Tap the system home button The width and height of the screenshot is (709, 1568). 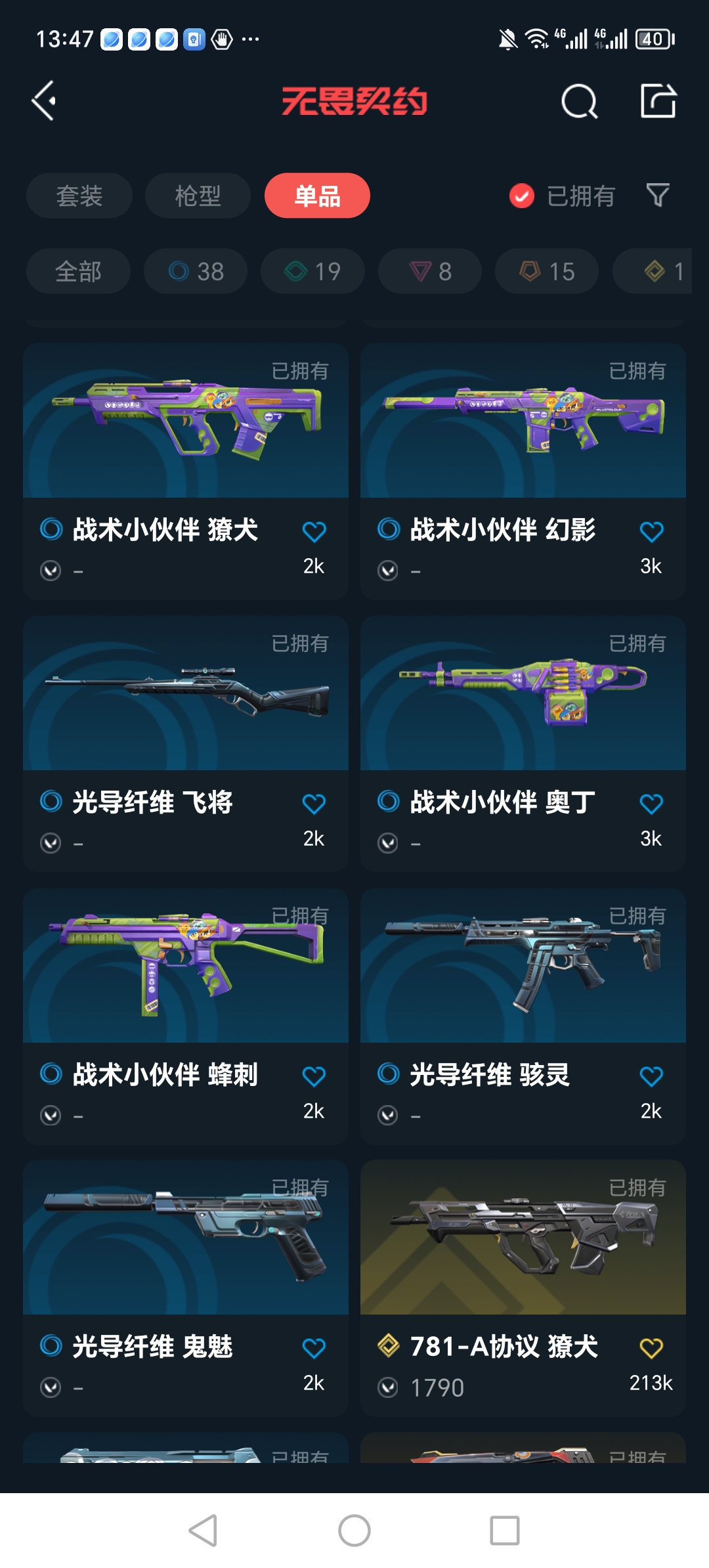pyautogui.click(x=354, y=1531)
